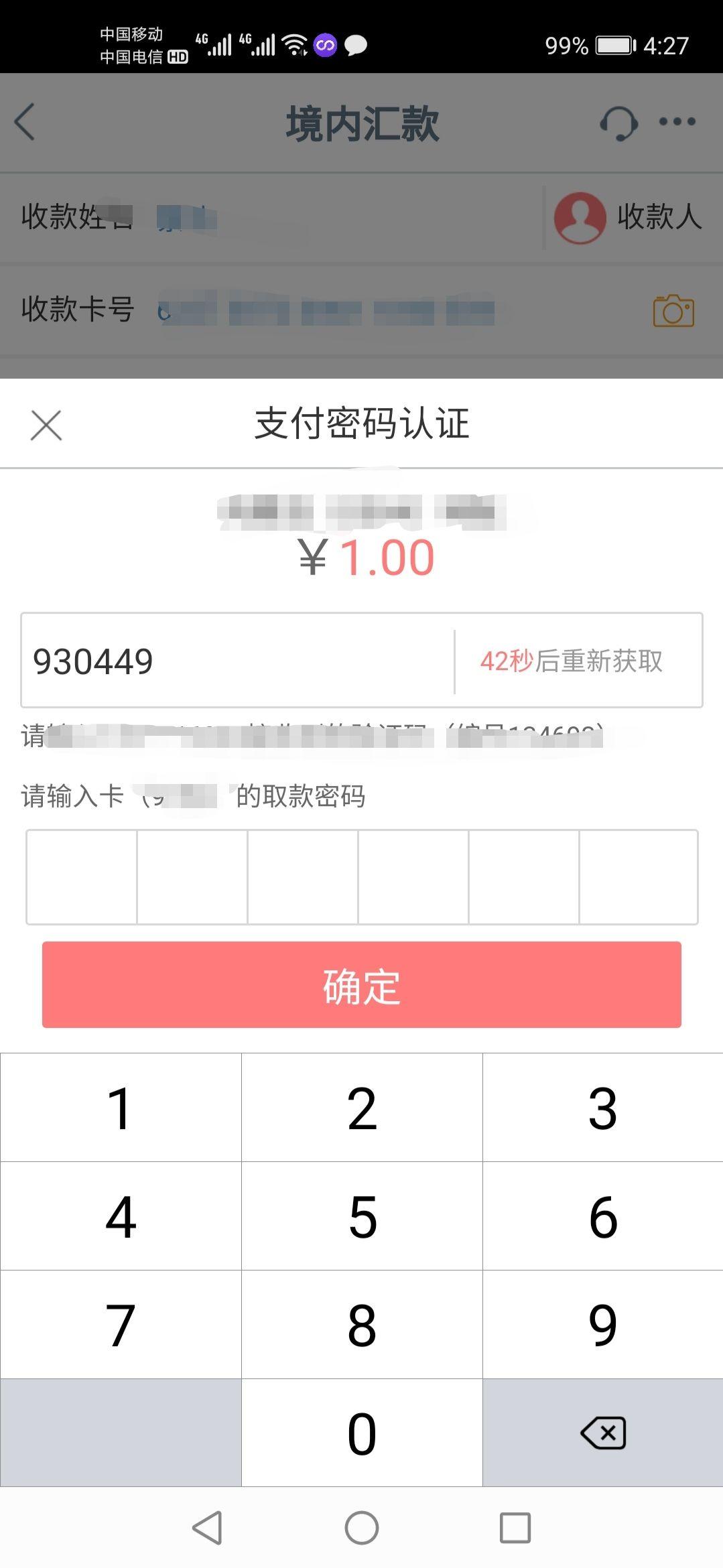
Task: Delete last digit with backspace key
Action: click(x=602, y=1433)
